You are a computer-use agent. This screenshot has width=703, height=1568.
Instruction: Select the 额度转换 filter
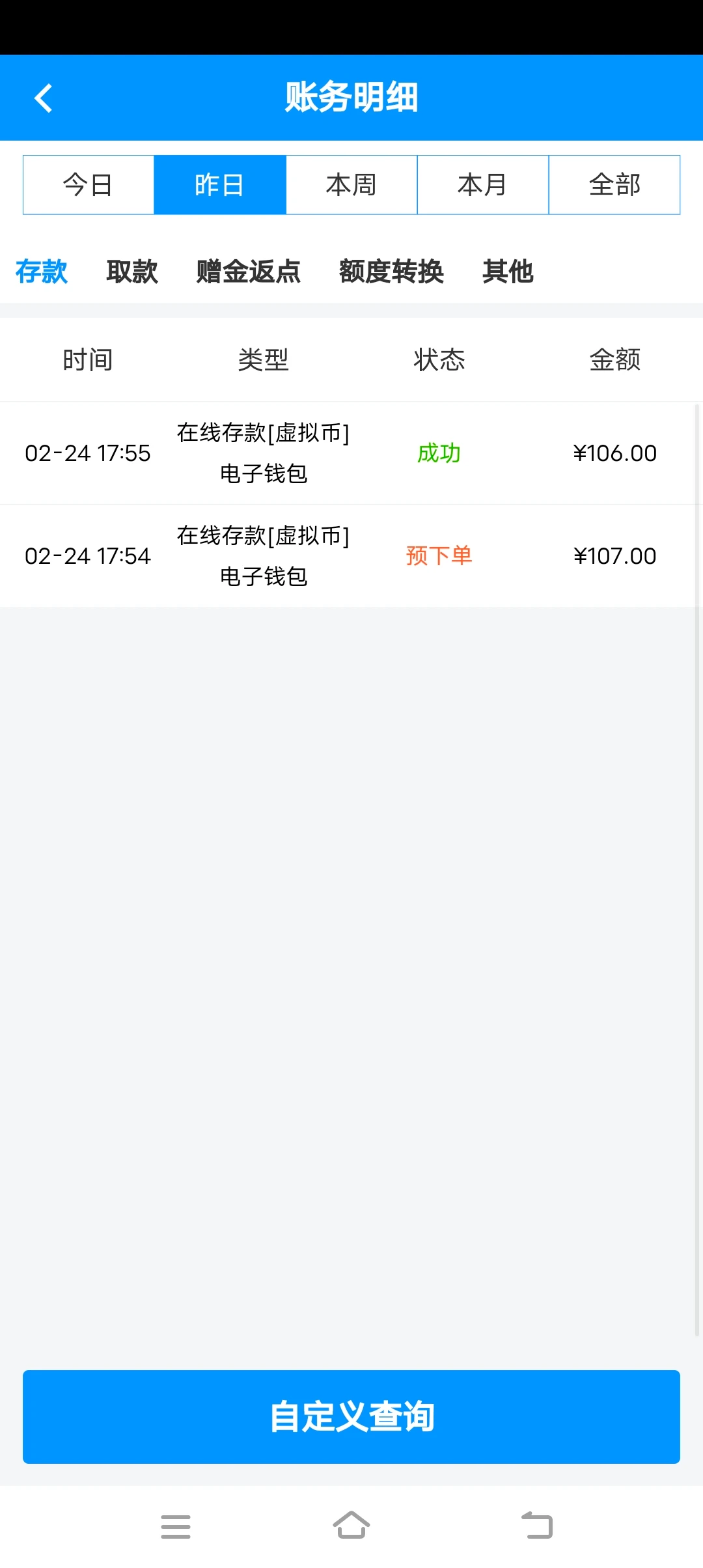[391, 272]
